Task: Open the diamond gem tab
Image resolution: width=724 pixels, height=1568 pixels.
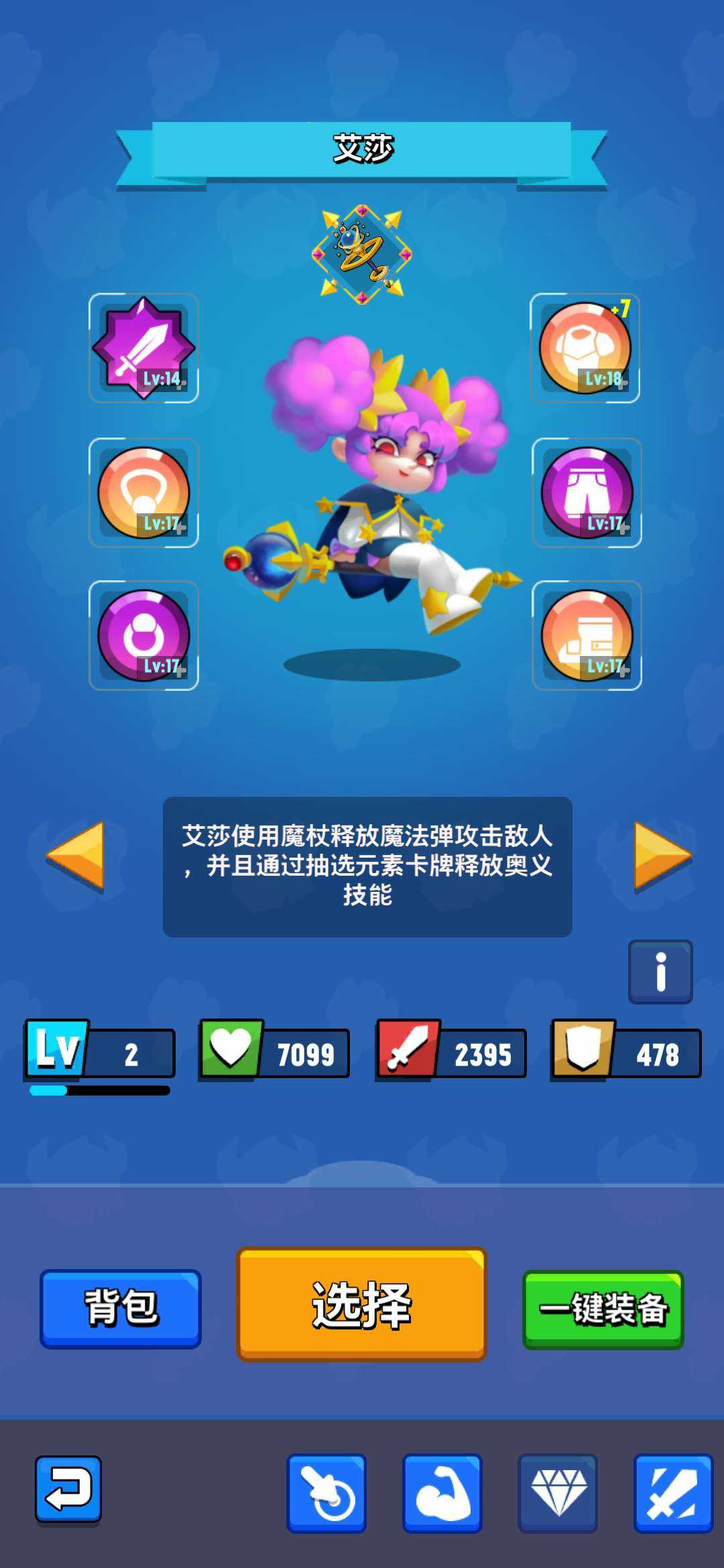Action: pos(558,1493)
